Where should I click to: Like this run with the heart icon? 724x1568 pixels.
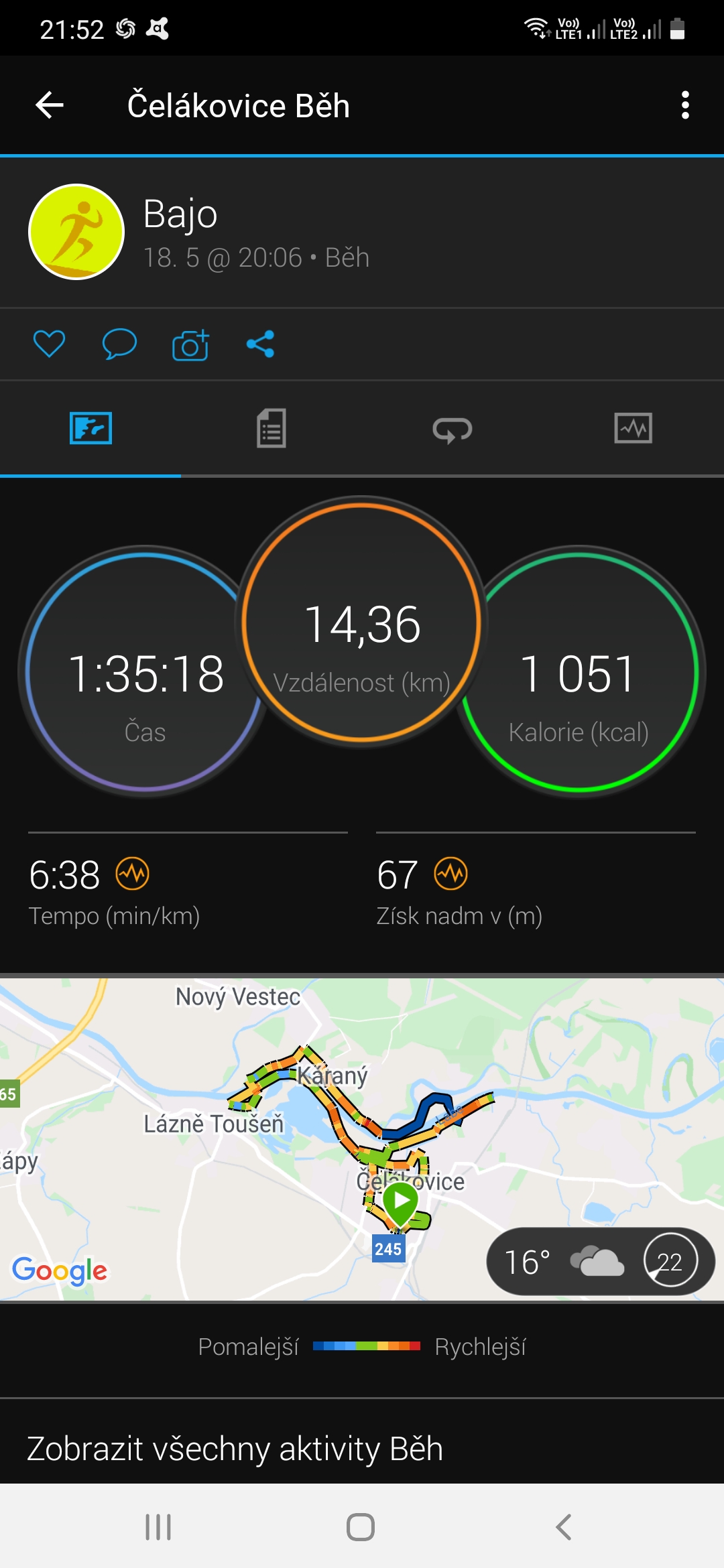point(49,344)
